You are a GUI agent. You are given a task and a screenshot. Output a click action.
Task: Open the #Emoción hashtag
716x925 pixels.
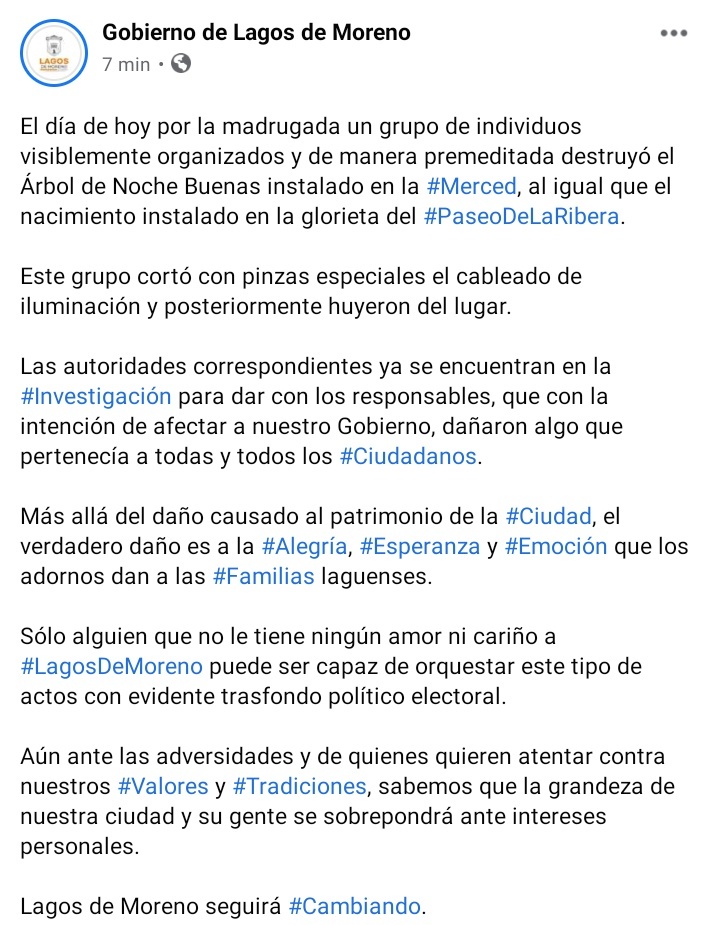tap(556, 546)
